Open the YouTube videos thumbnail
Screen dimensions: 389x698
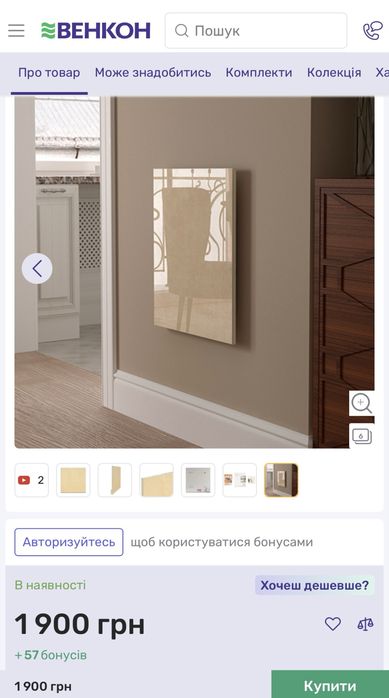(32, 480)
